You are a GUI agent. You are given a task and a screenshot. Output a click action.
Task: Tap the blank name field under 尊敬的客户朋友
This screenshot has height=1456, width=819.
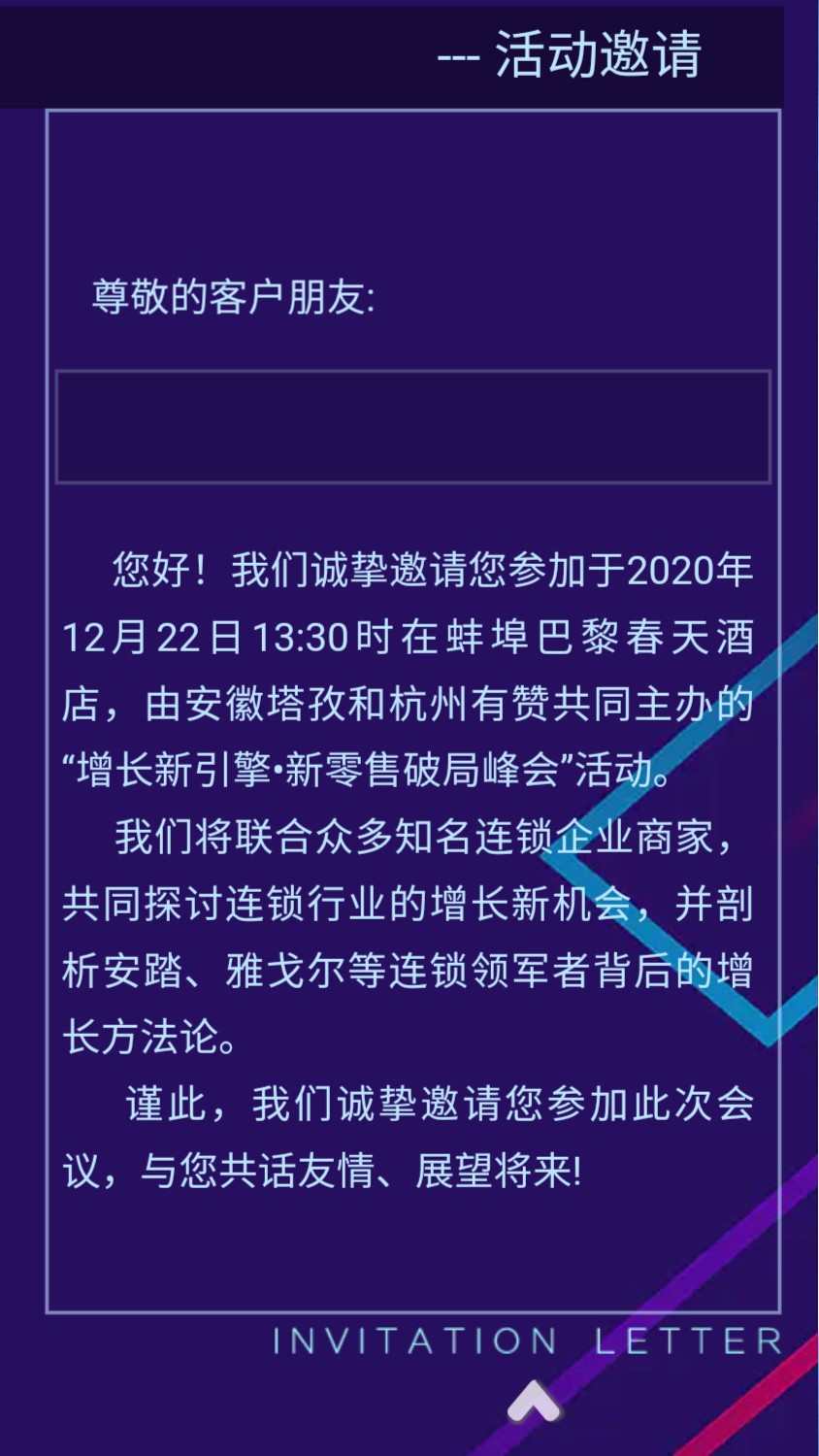tap(412, 426)
